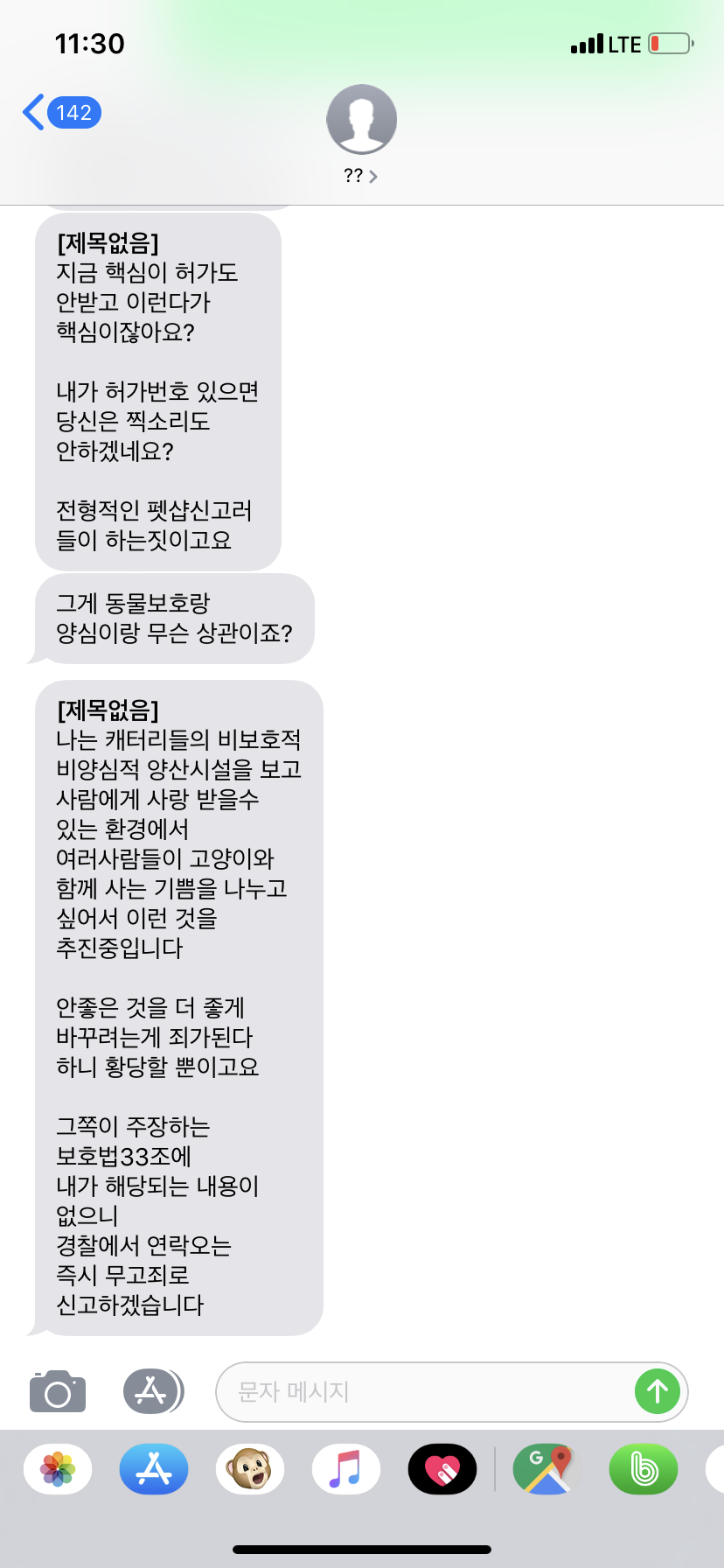Open the camera to attach a photo
The width and height of the screenshot is (724, 1568).
[58, 1391]
